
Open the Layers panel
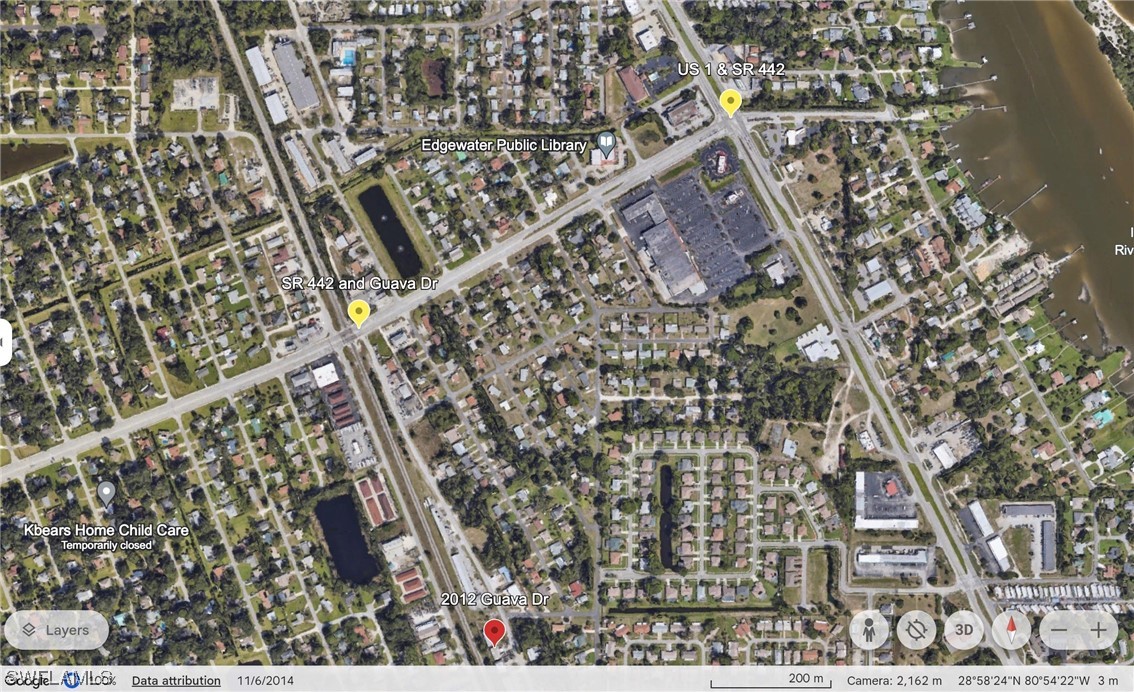[56, 630]
